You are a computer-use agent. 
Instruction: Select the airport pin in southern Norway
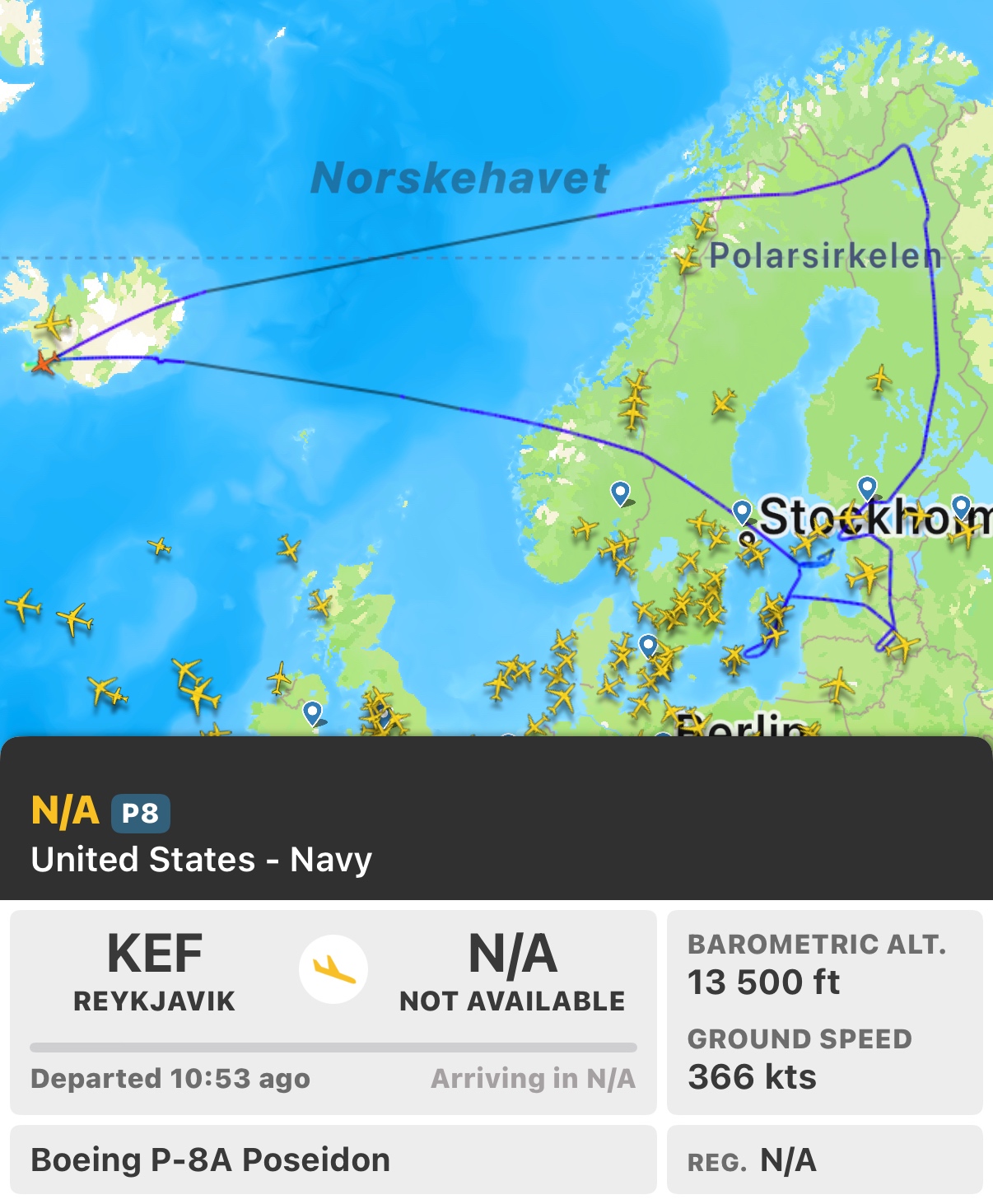point(620,493)
